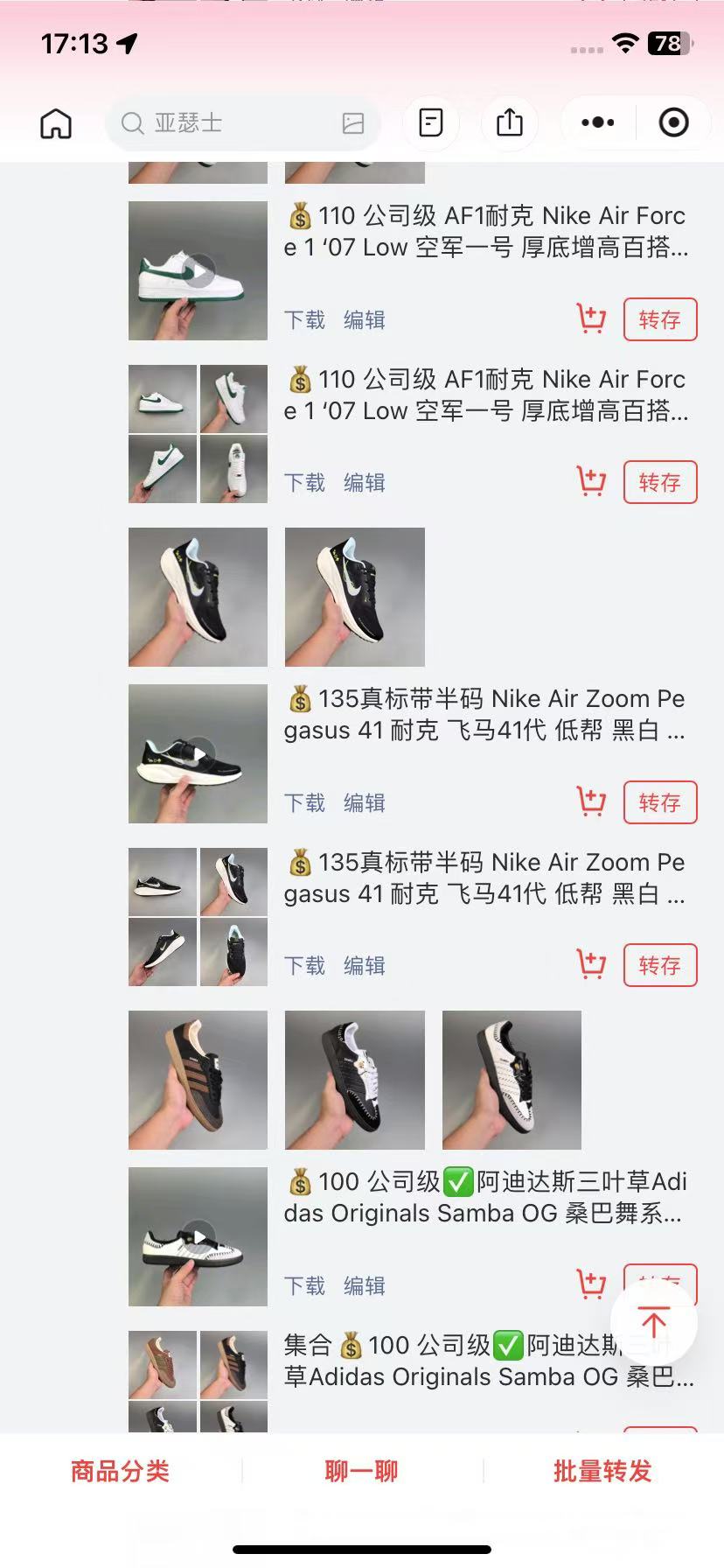Open the three-dot more menu

pyautogui.click(x=598, y=122)
